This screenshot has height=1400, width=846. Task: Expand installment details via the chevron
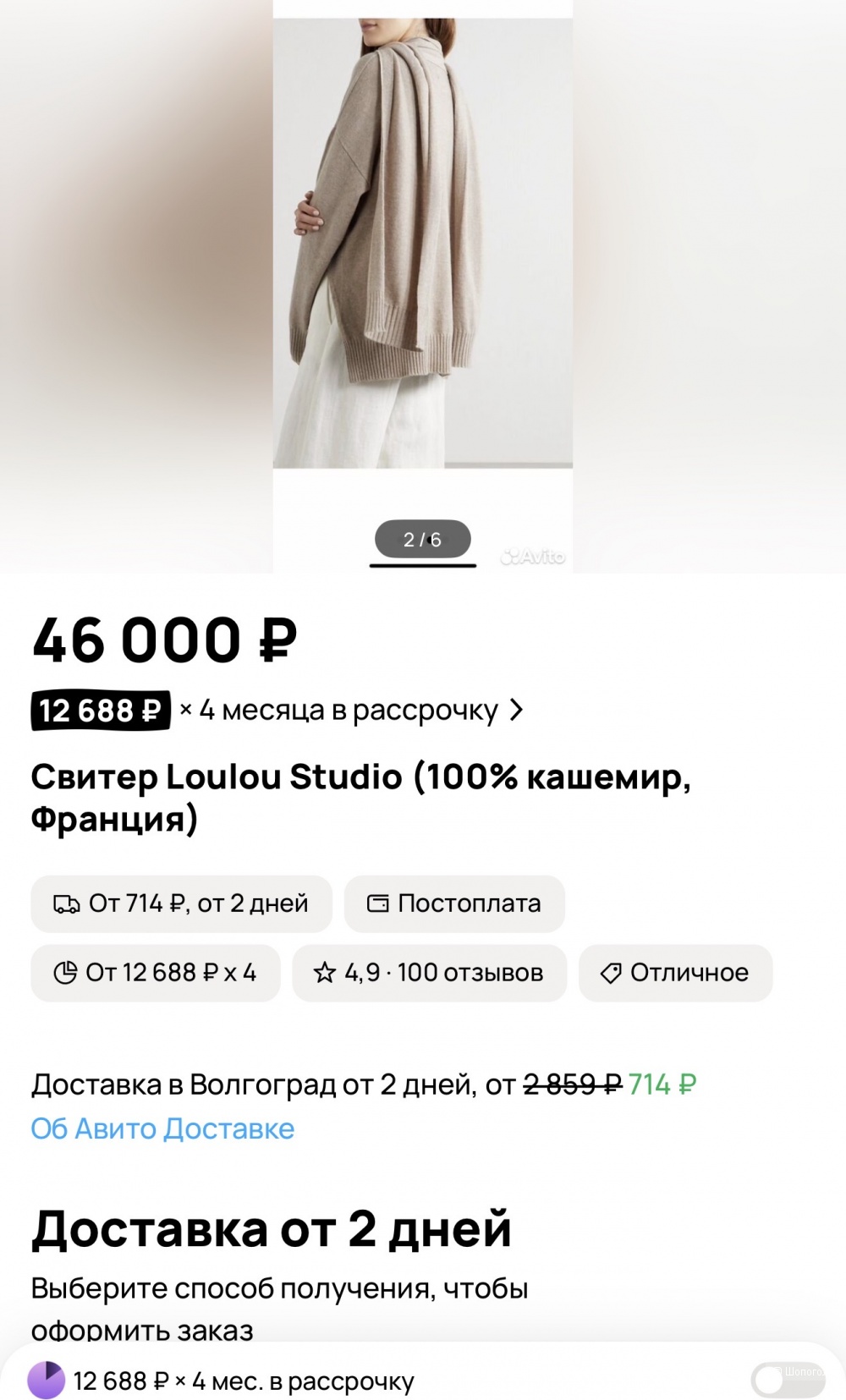tap(516, 711)
